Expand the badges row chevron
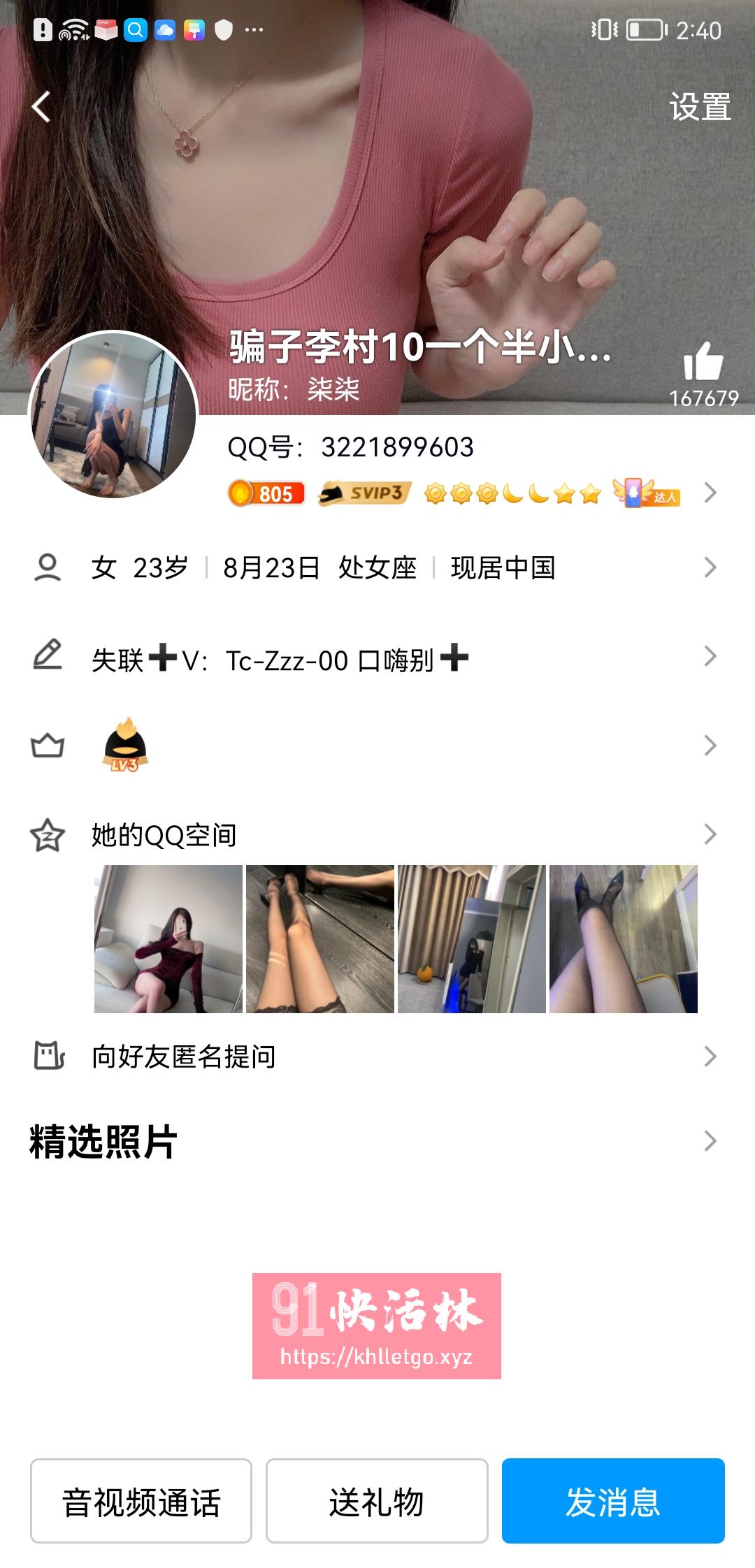Image resolution: width=755 pixels, height=1568 pixels. [x=710, y=493]
